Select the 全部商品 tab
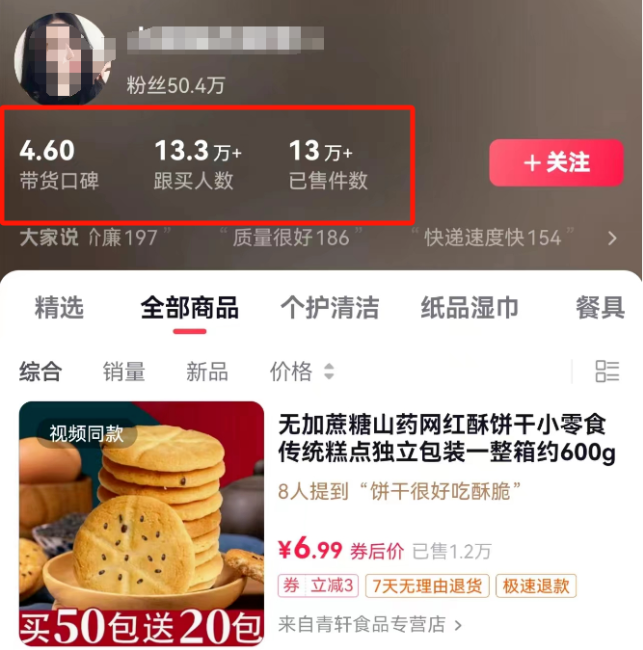This screenshot has width=643, height=650. coord(189,307)
